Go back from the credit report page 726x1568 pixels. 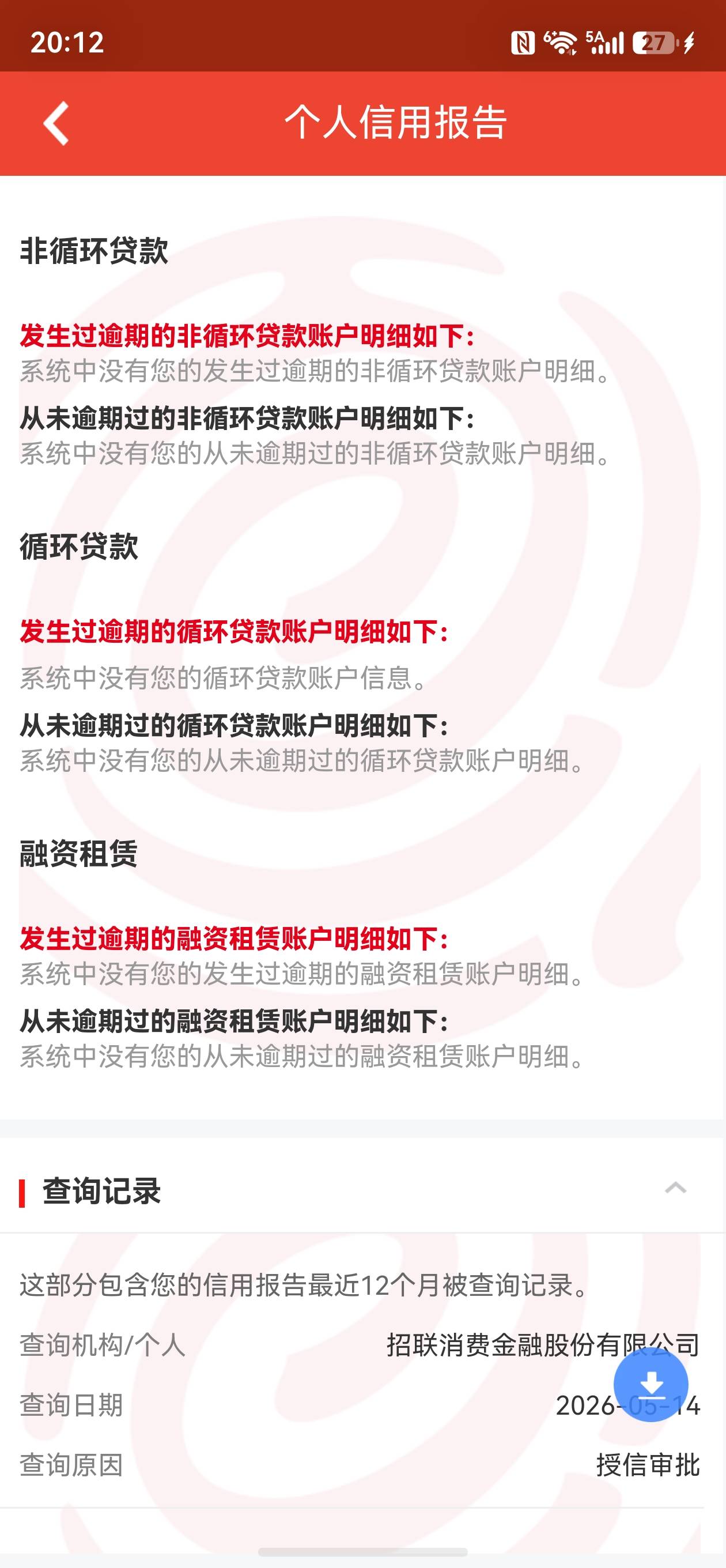click(56, 123)
